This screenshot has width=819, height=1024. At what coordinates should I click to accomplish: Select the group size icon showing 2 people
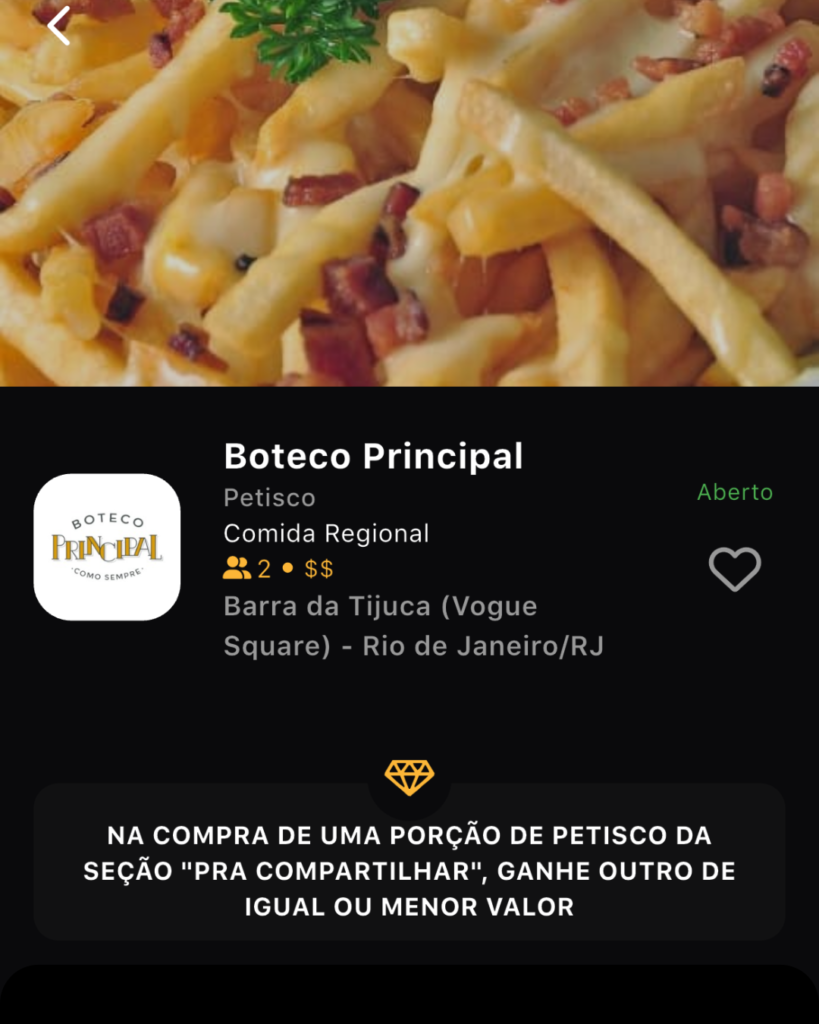236,570
